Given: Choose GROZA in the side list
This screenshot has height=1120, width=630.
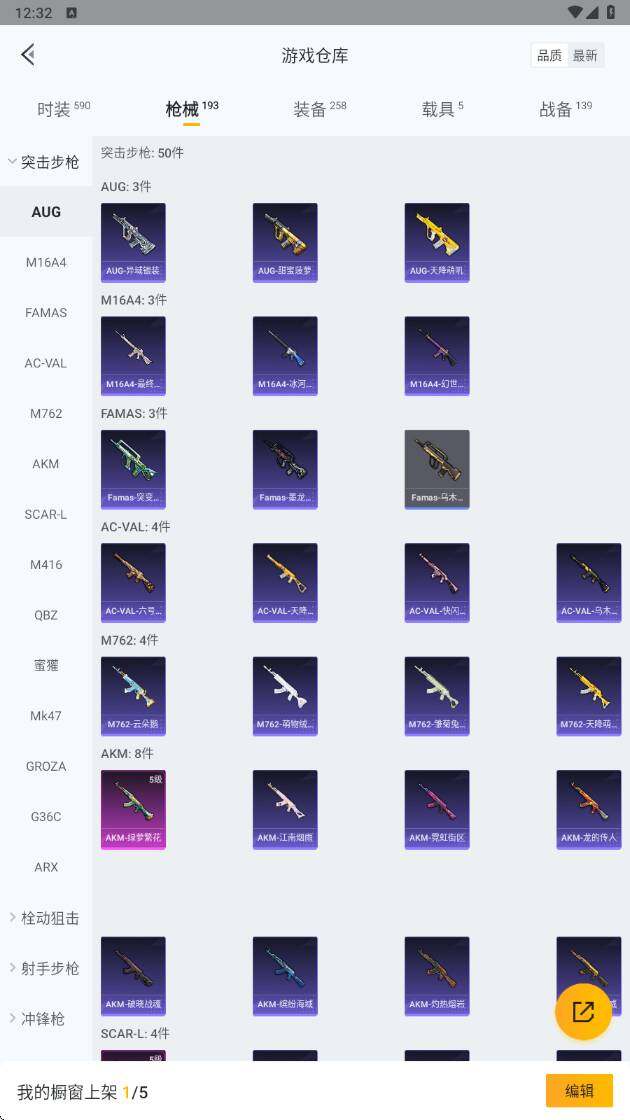Looking at the screenshot, I should point(46,766).
